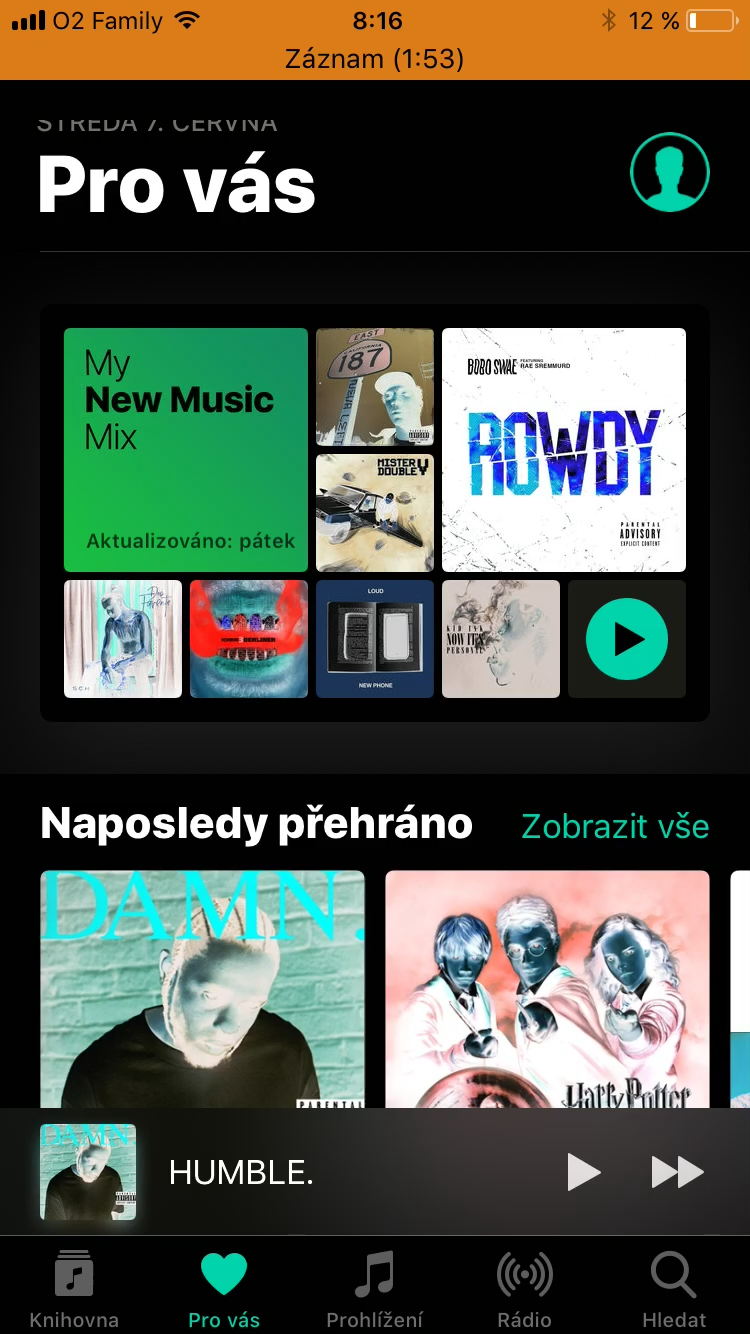The image size is (750, 1334).
Task: Open the ROWDY album cover
Action: coord(563,449)
